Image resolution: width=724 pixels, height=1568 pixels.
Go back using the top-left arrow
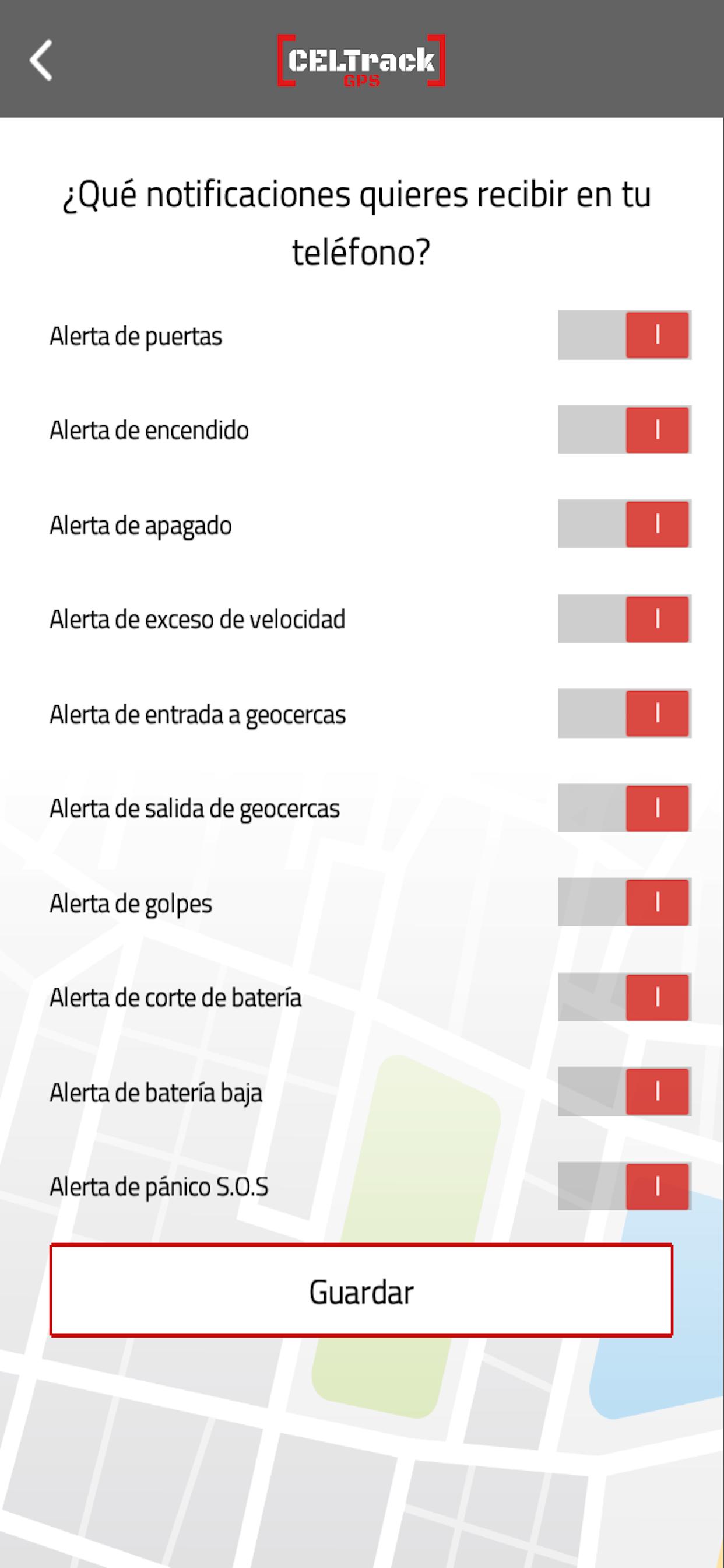41,60
